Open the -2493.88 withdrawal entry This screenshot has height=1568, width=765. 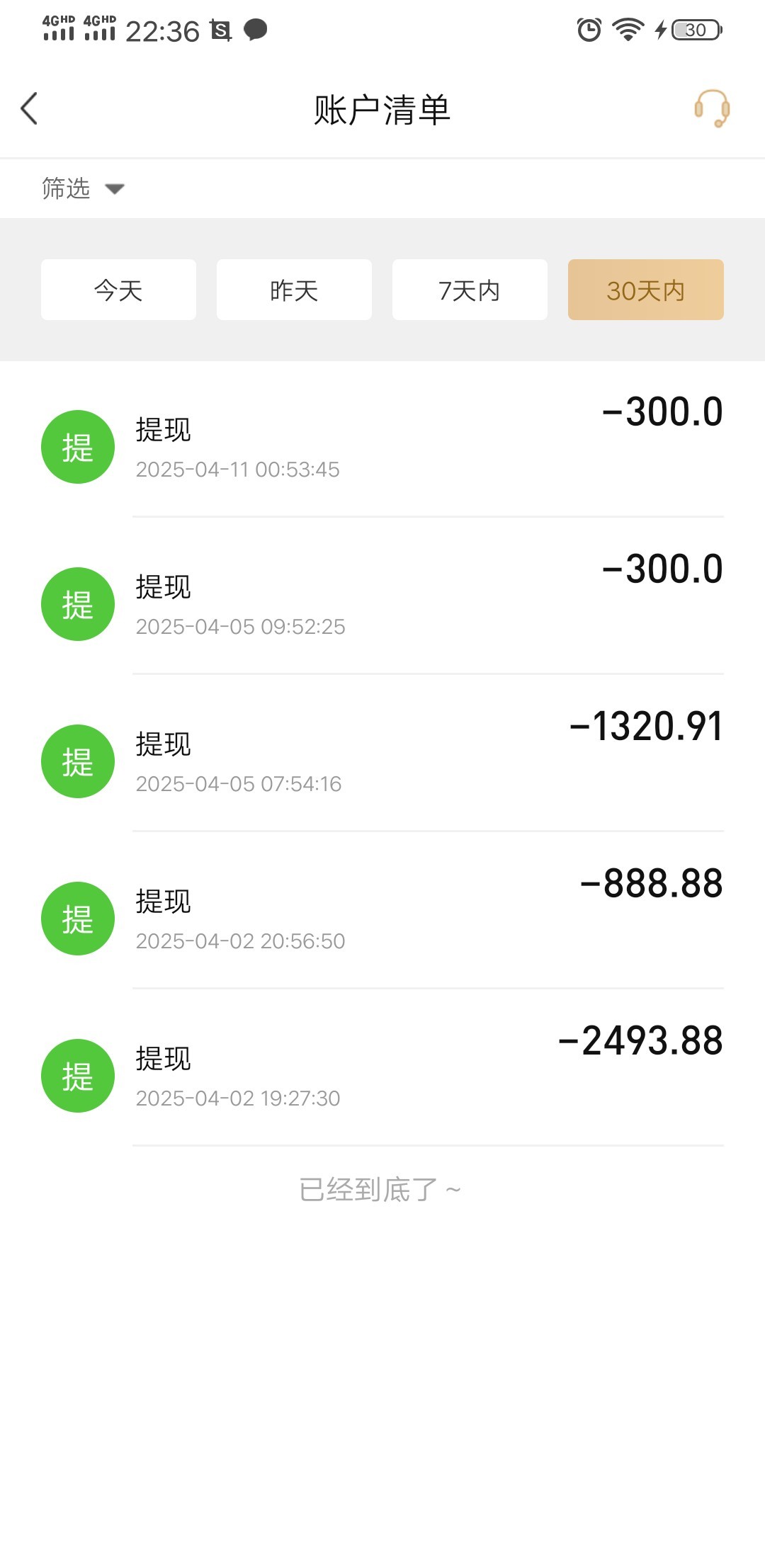click(x=382, y=1075)
